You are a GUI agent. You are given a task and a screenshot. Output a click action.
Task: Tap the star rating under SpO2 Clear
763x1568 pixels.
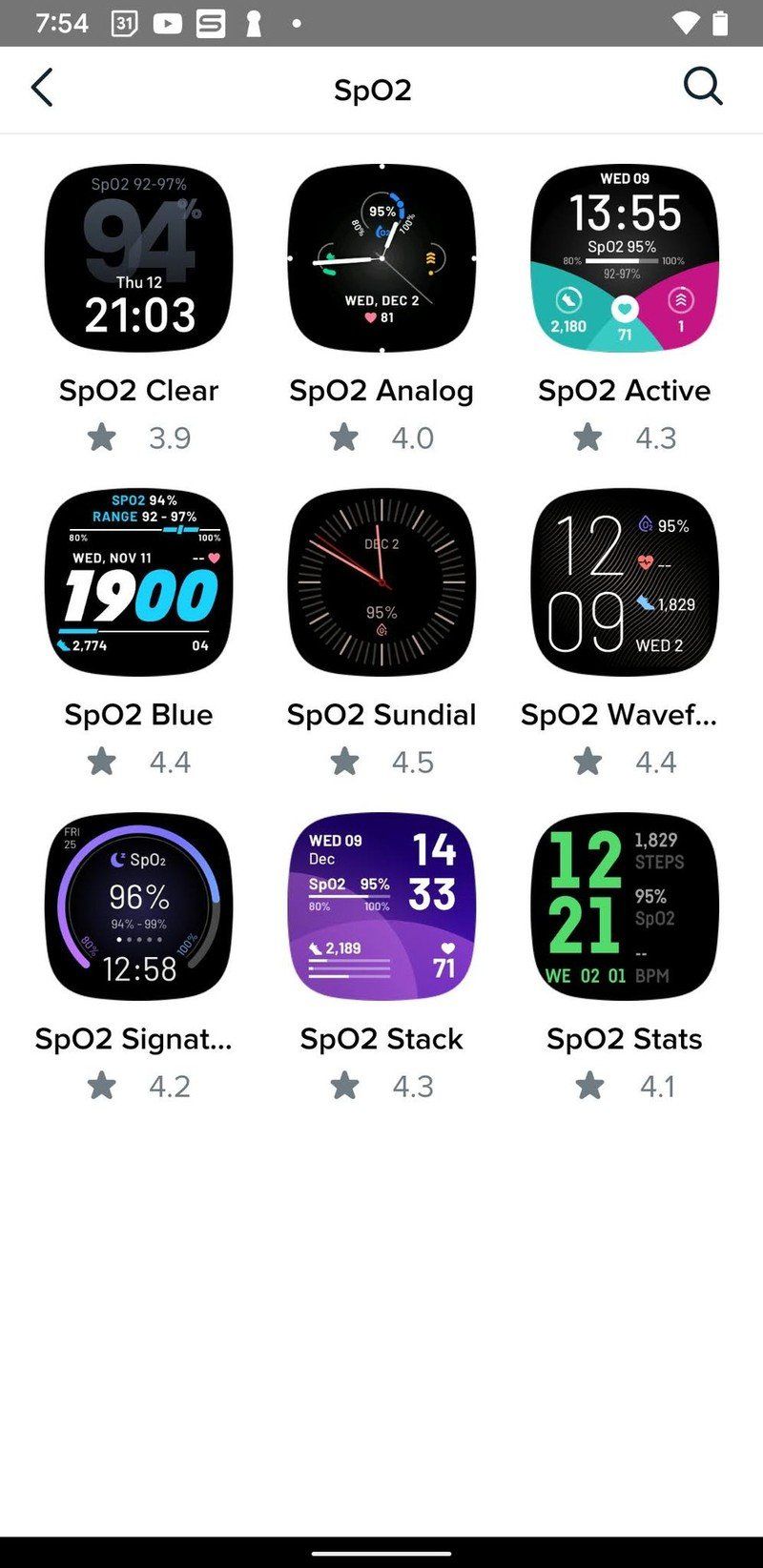pyautogui.click(x=101, y=437)
